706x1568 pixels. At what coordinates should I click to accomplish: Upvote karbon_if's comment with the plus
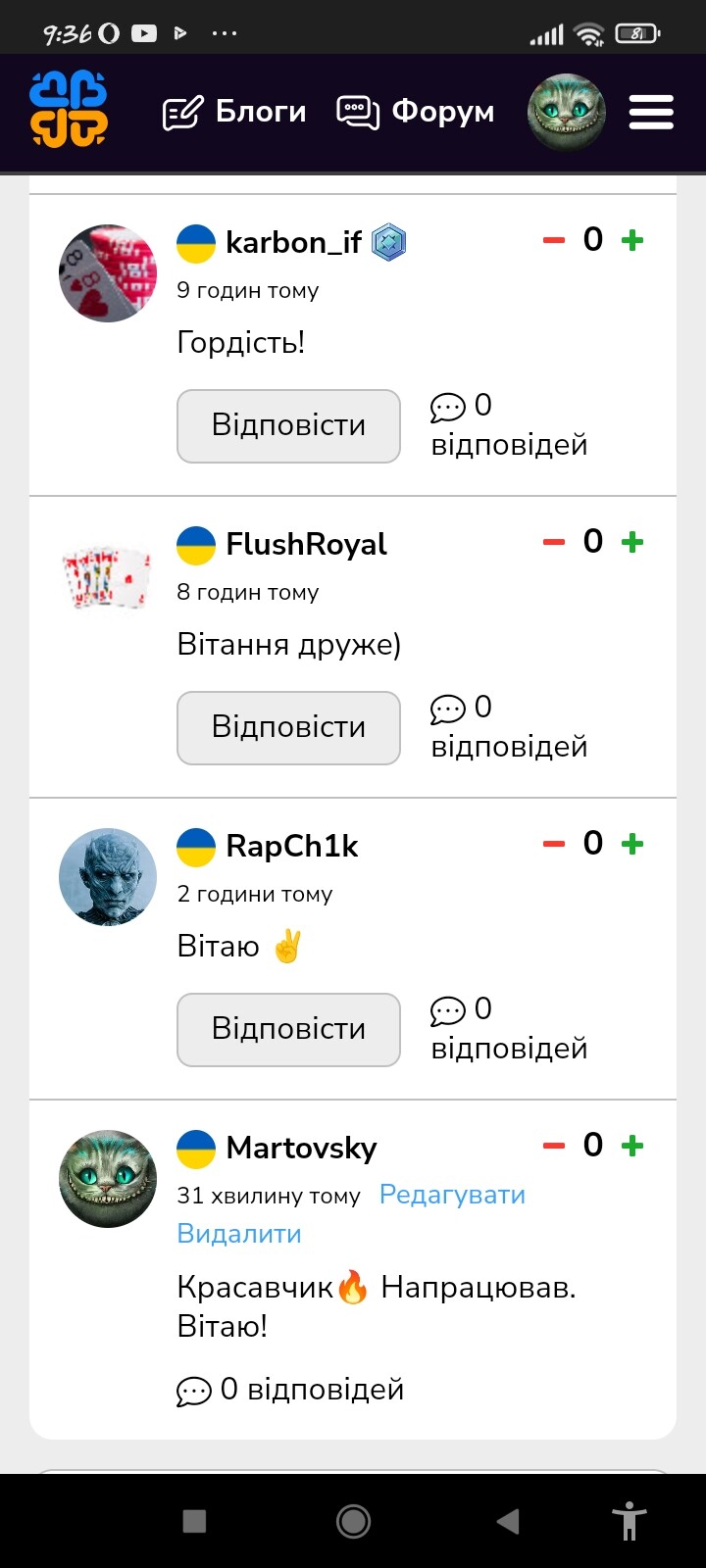632,239
